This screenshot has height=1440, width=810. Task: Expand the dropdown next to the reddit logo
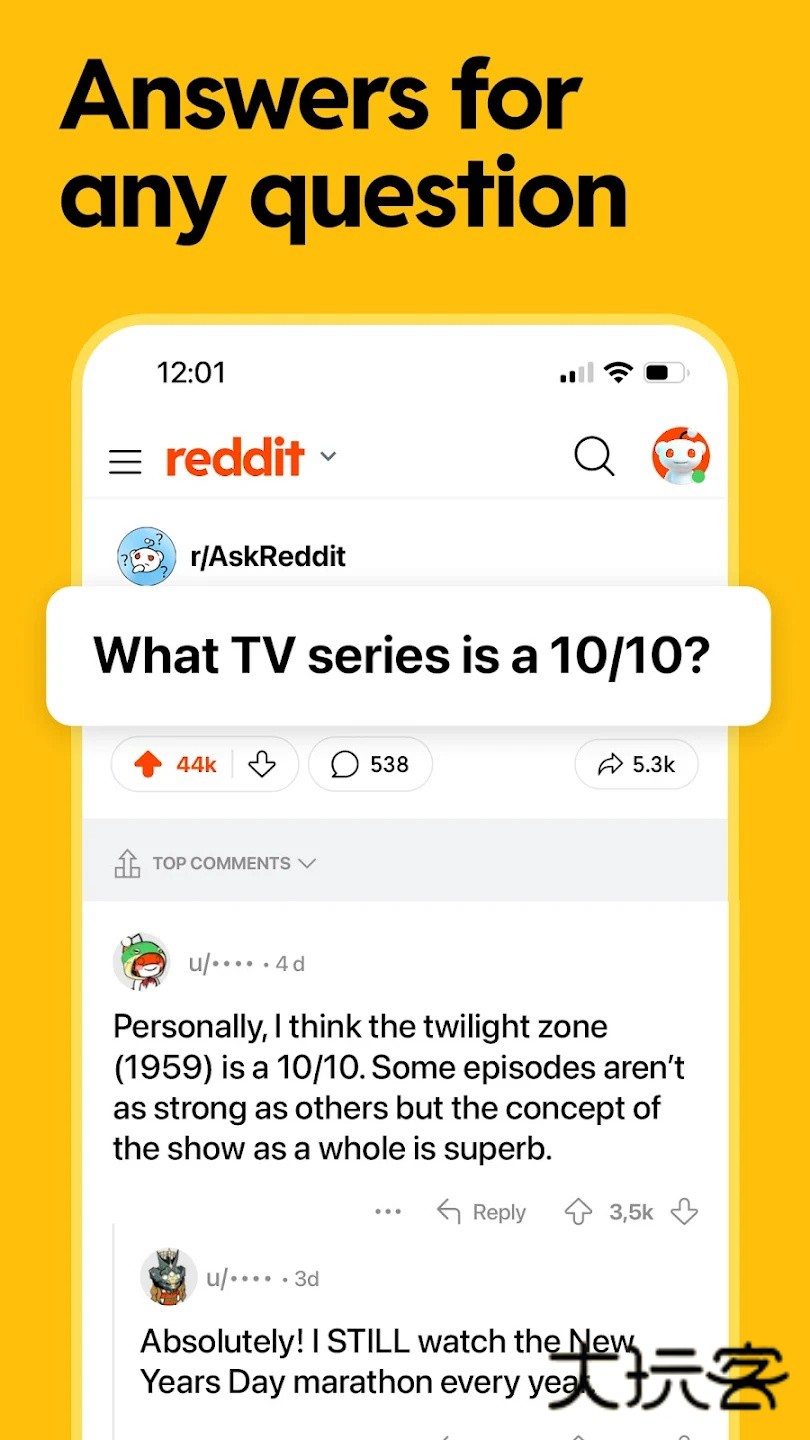pyautogui.click(x=328, y=457)
